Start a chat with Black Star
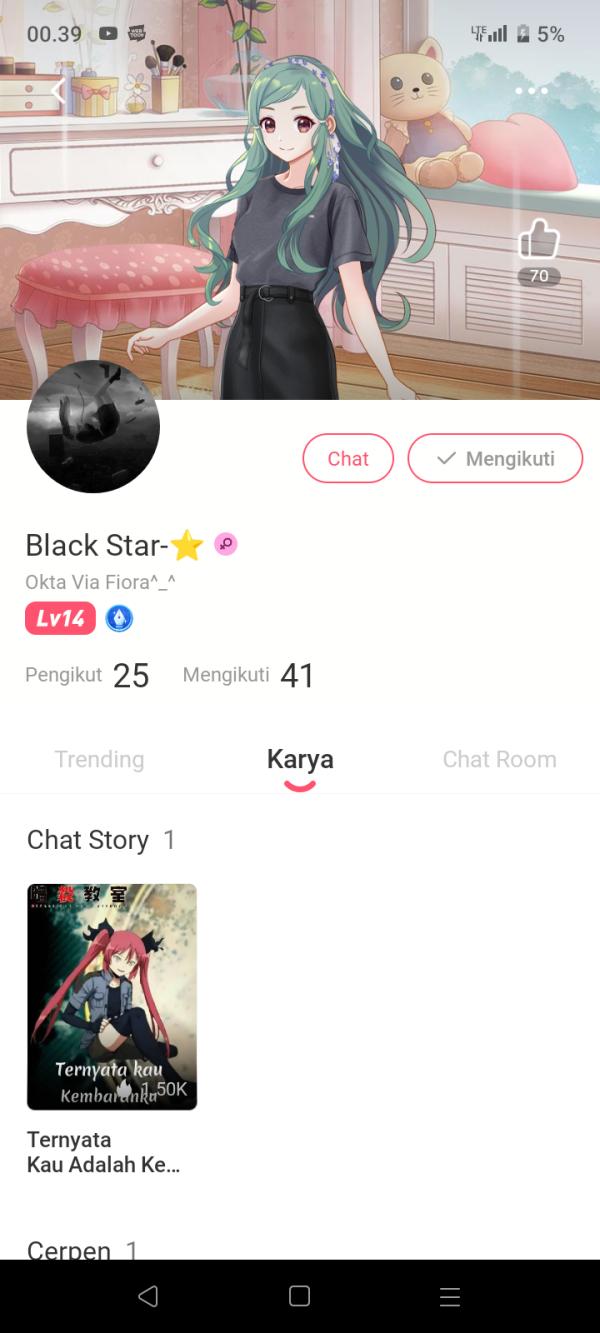 pyautogui.click(x=348, y=458)
